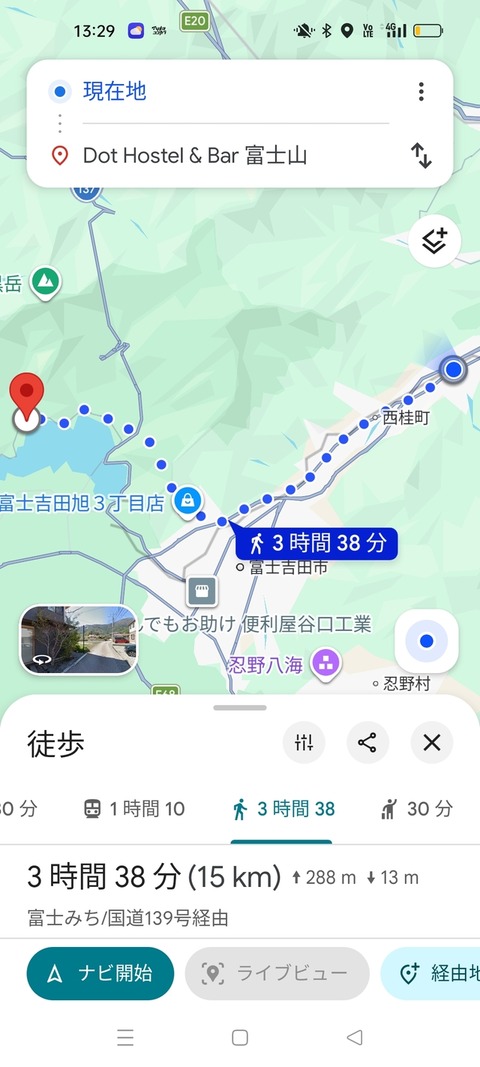The width and height of the screenshot is (480, 1067).
Task: Swap start and destination points
Action: coord(421,156)
